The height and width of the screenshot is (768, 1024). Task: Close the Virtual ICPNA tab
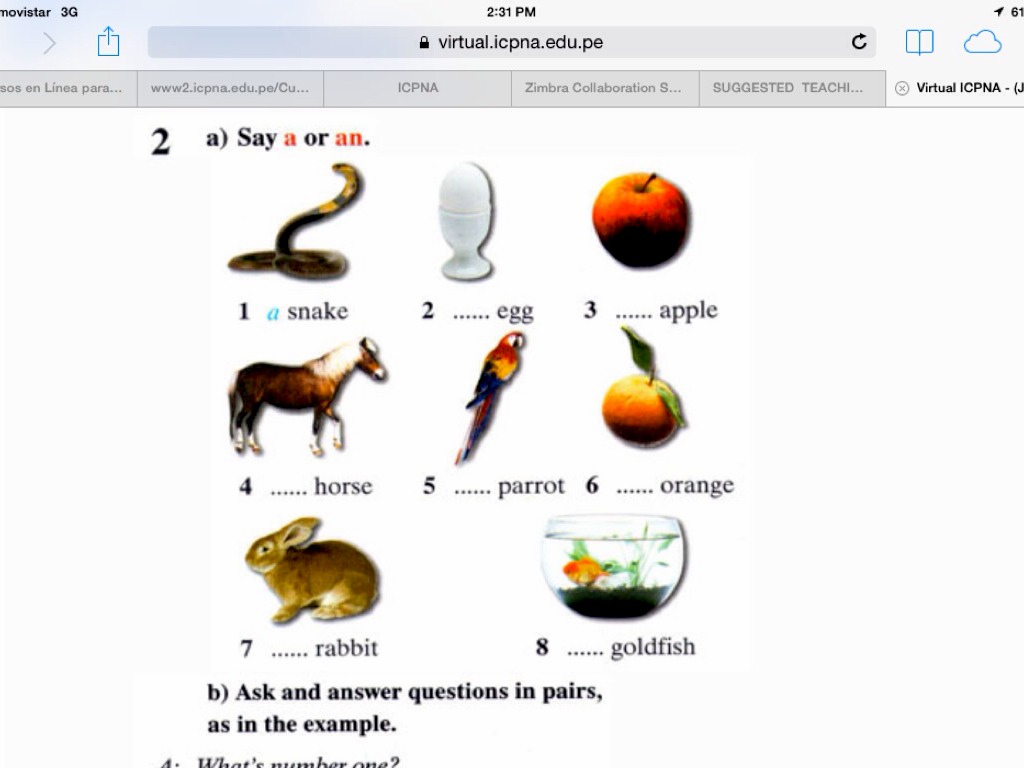(902, 88)
